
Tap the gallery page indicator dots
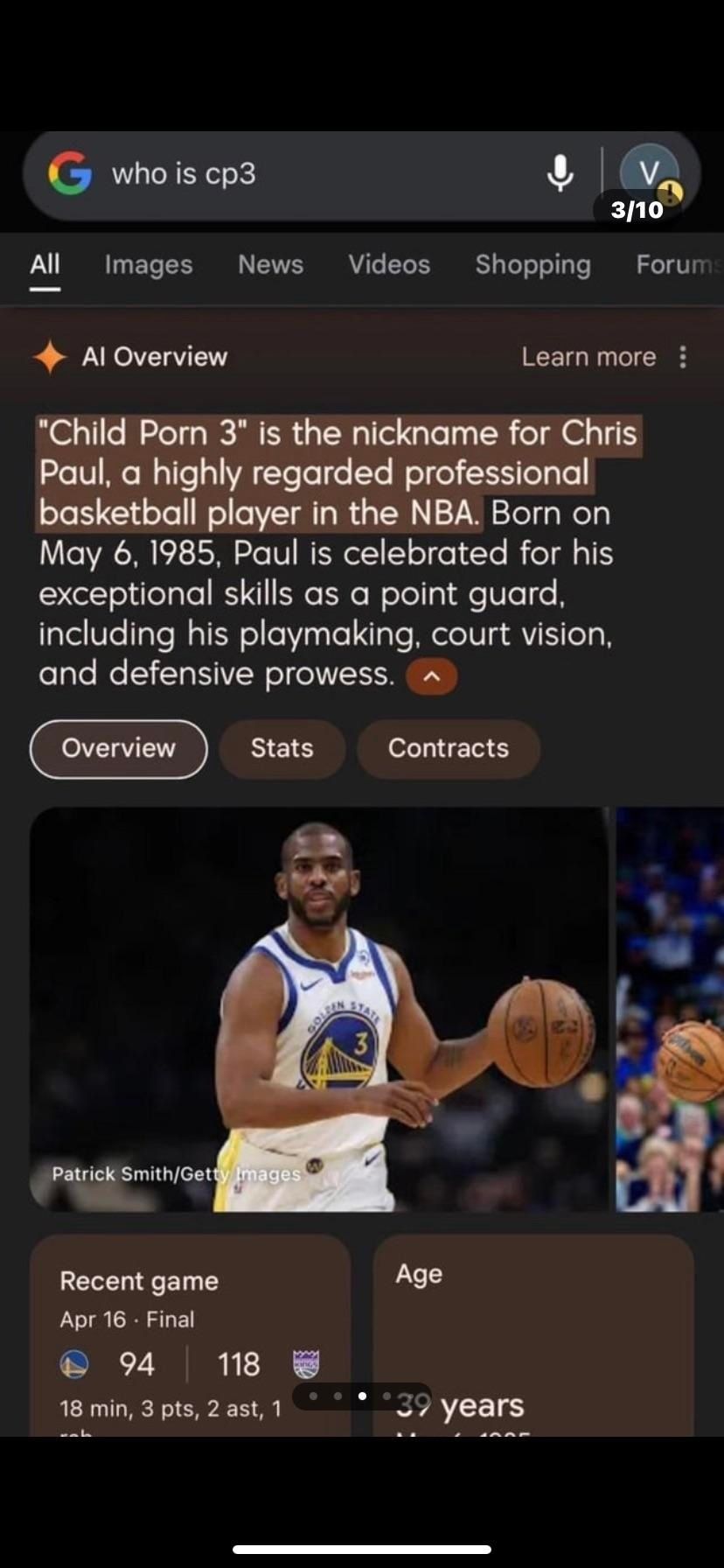351,1396
